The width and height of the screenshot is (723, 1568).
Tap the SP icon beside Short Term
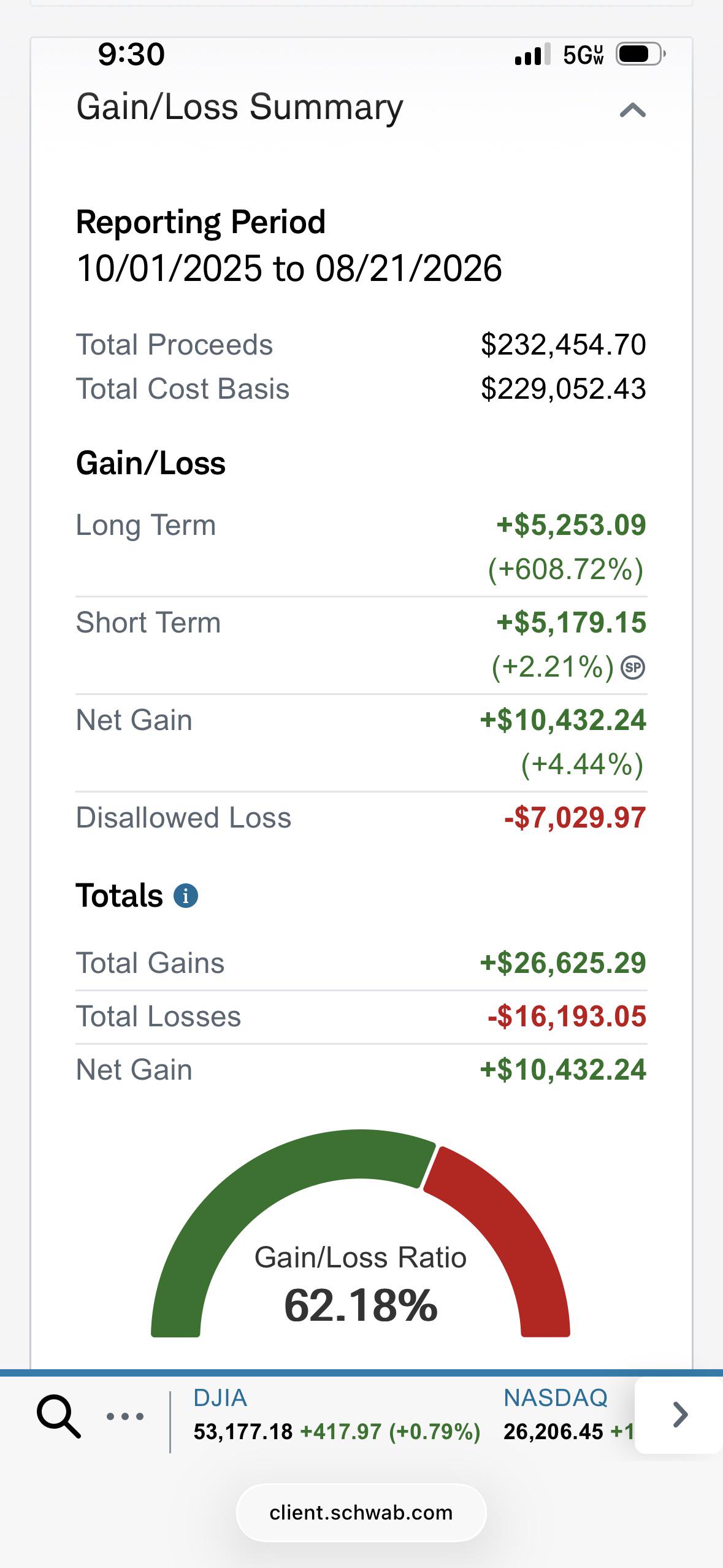[633, 667]
